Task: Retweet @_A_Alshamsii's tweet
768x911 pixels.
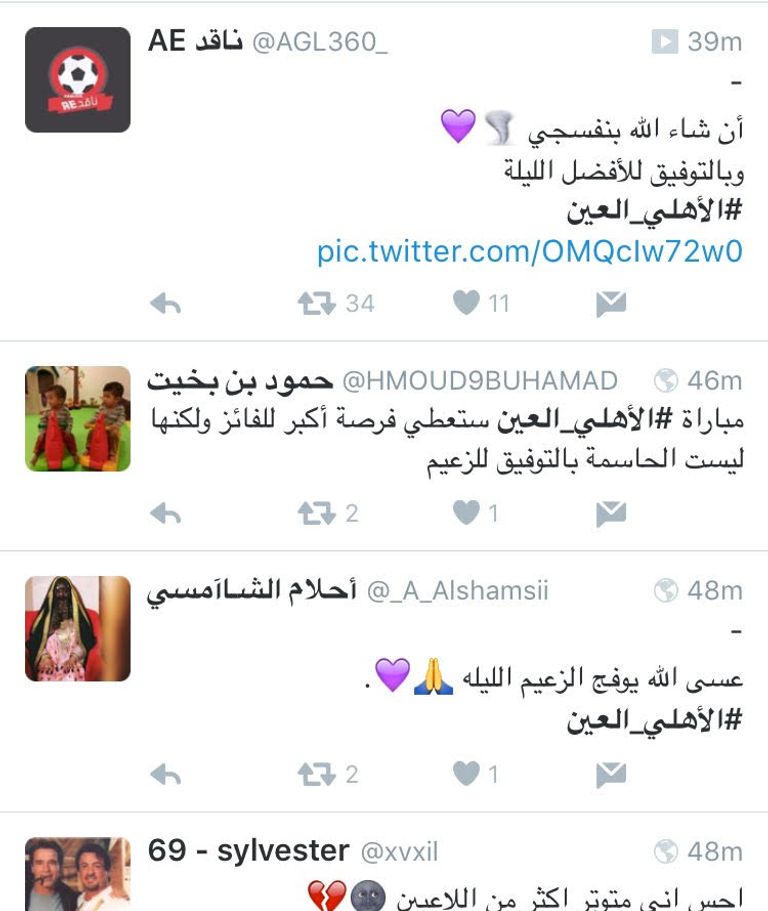Action: (x=316, y=773)
